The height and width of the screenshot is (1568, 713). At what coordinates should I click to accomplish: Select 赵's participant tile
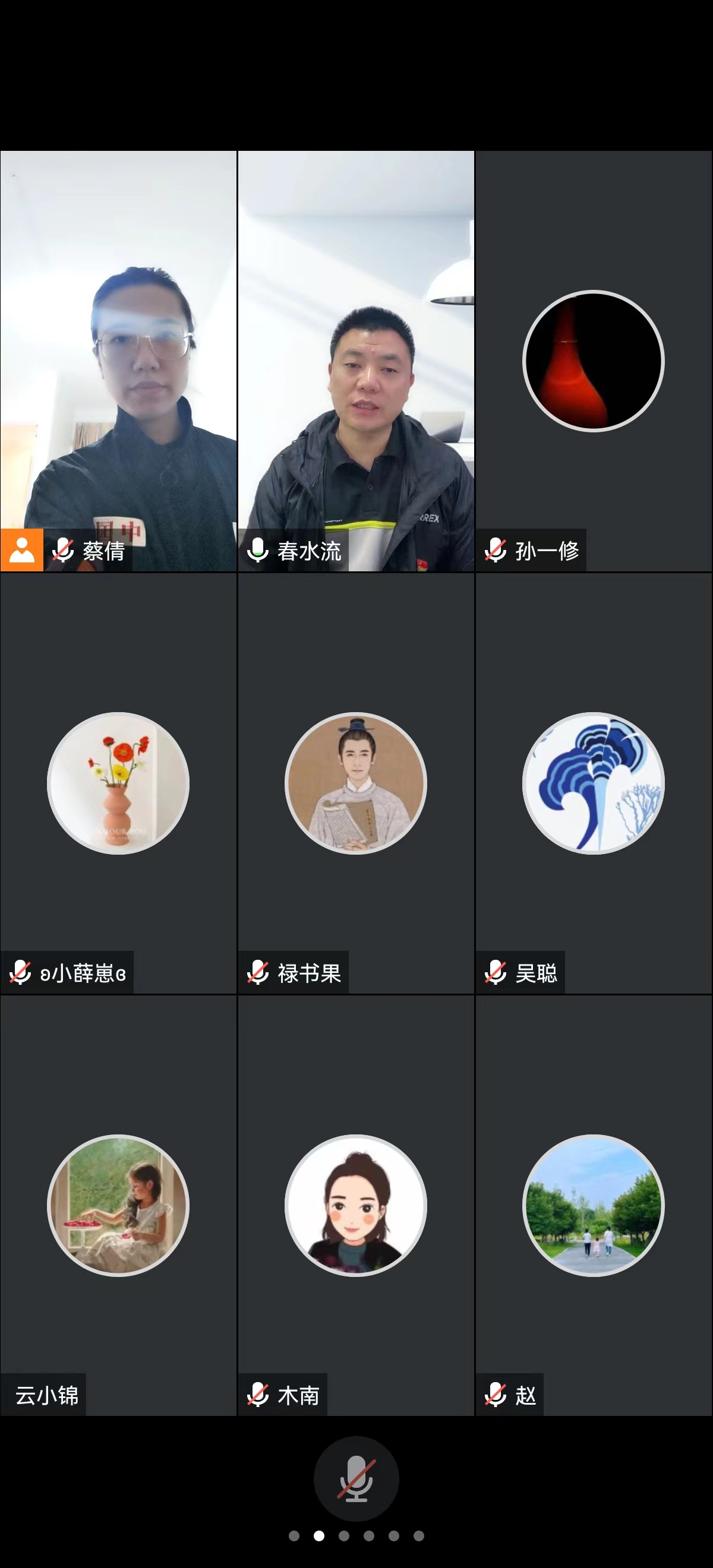click(x=593, y=1206)
